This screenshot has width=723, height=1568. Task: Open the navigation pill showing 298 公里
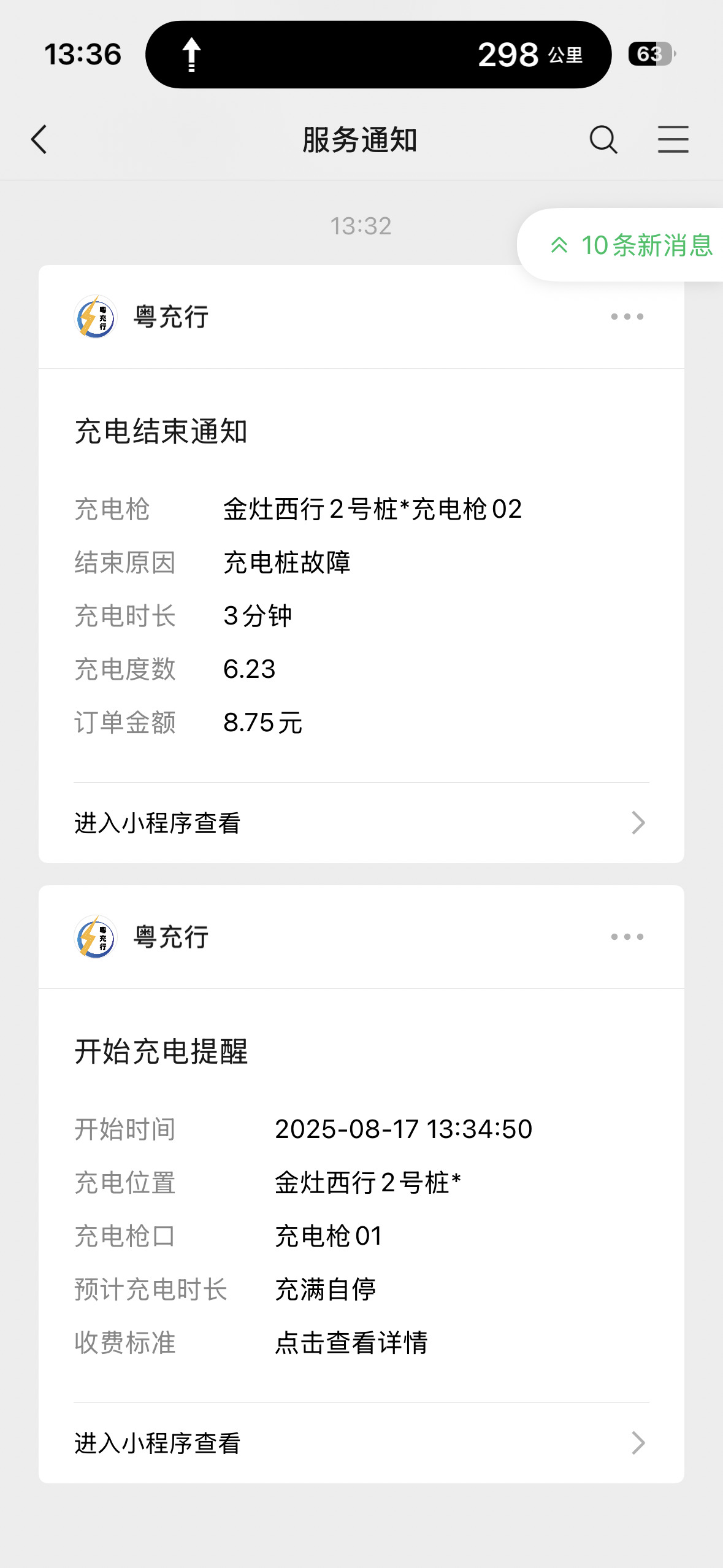[x=378, y=55]
